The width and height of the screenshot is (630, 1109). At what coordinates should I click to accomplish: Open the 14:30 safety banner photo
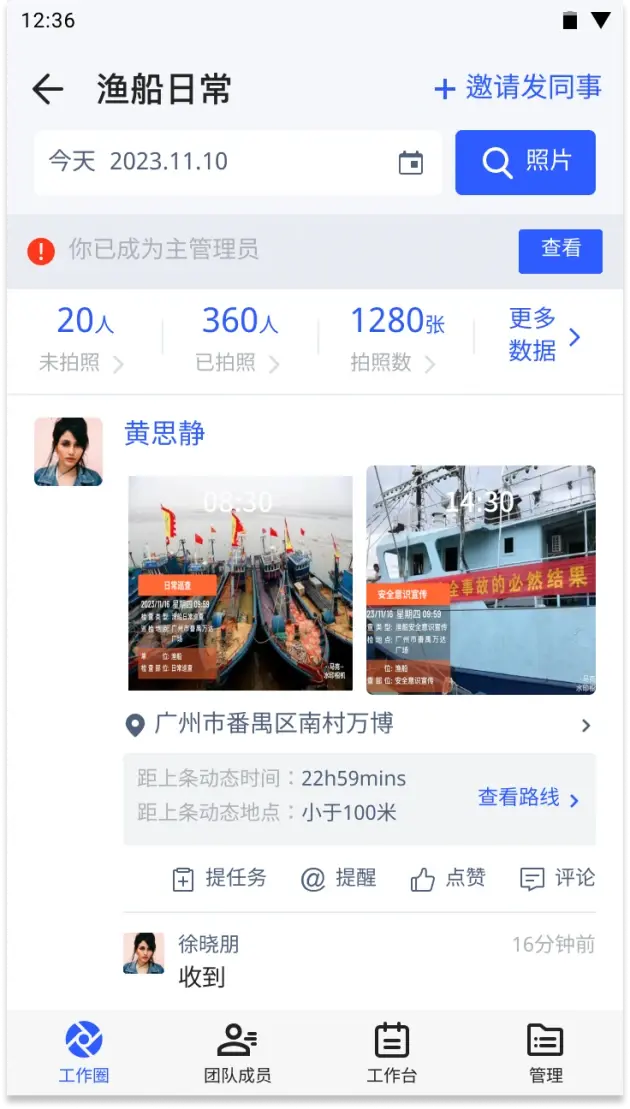(480, 580)
